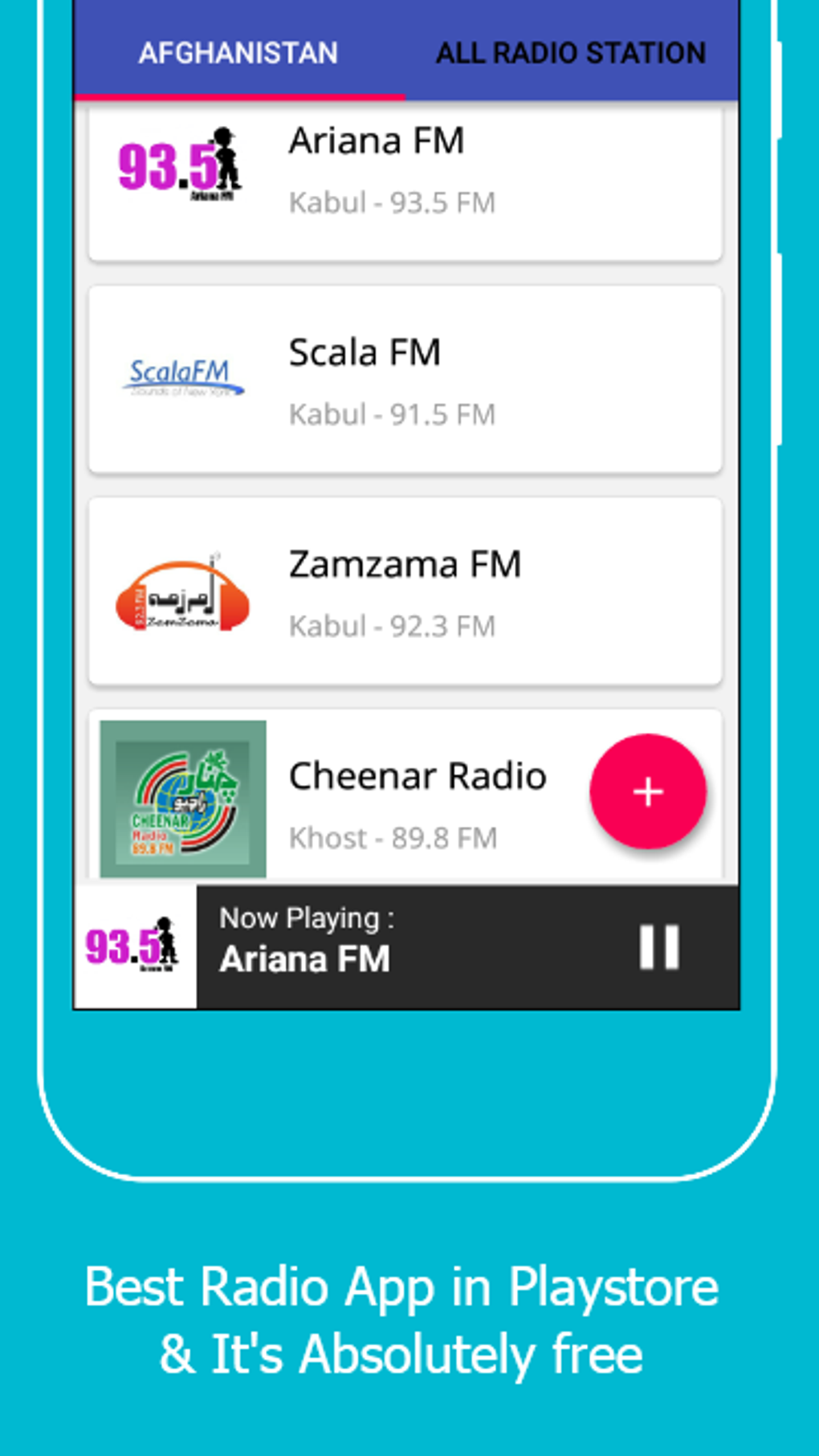This screenshot has width=819, height=1456.
Task: Pause Ariana FM playback
Action: coord(658,947)
